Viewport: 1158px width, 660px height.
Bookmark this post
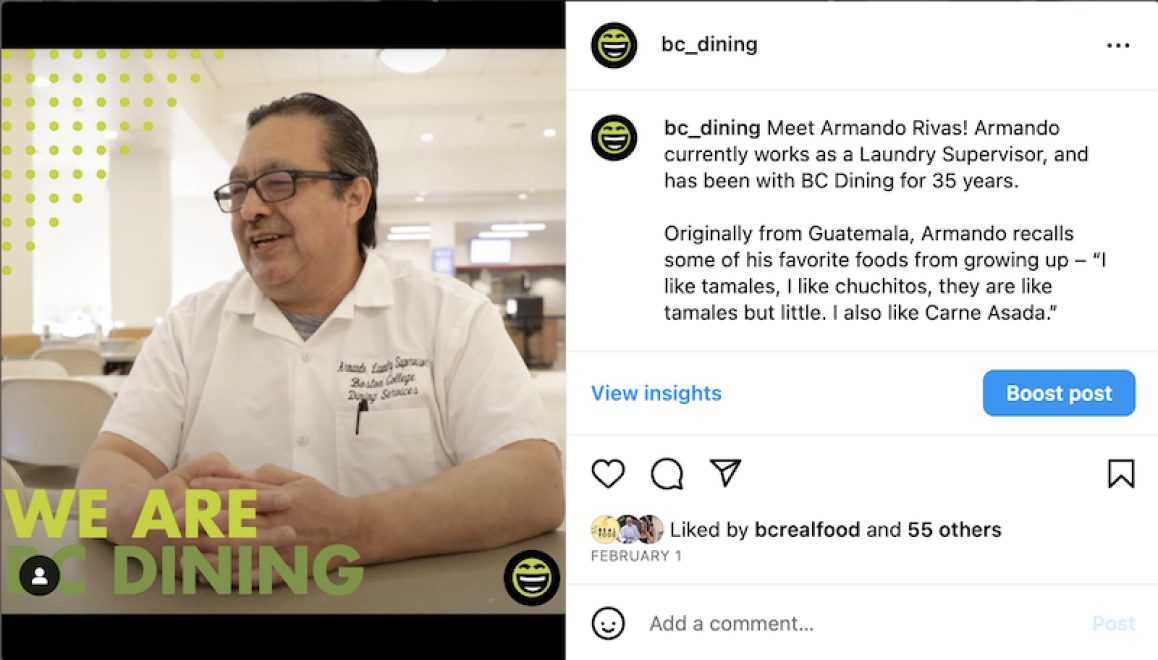(x=1121, y=473)
